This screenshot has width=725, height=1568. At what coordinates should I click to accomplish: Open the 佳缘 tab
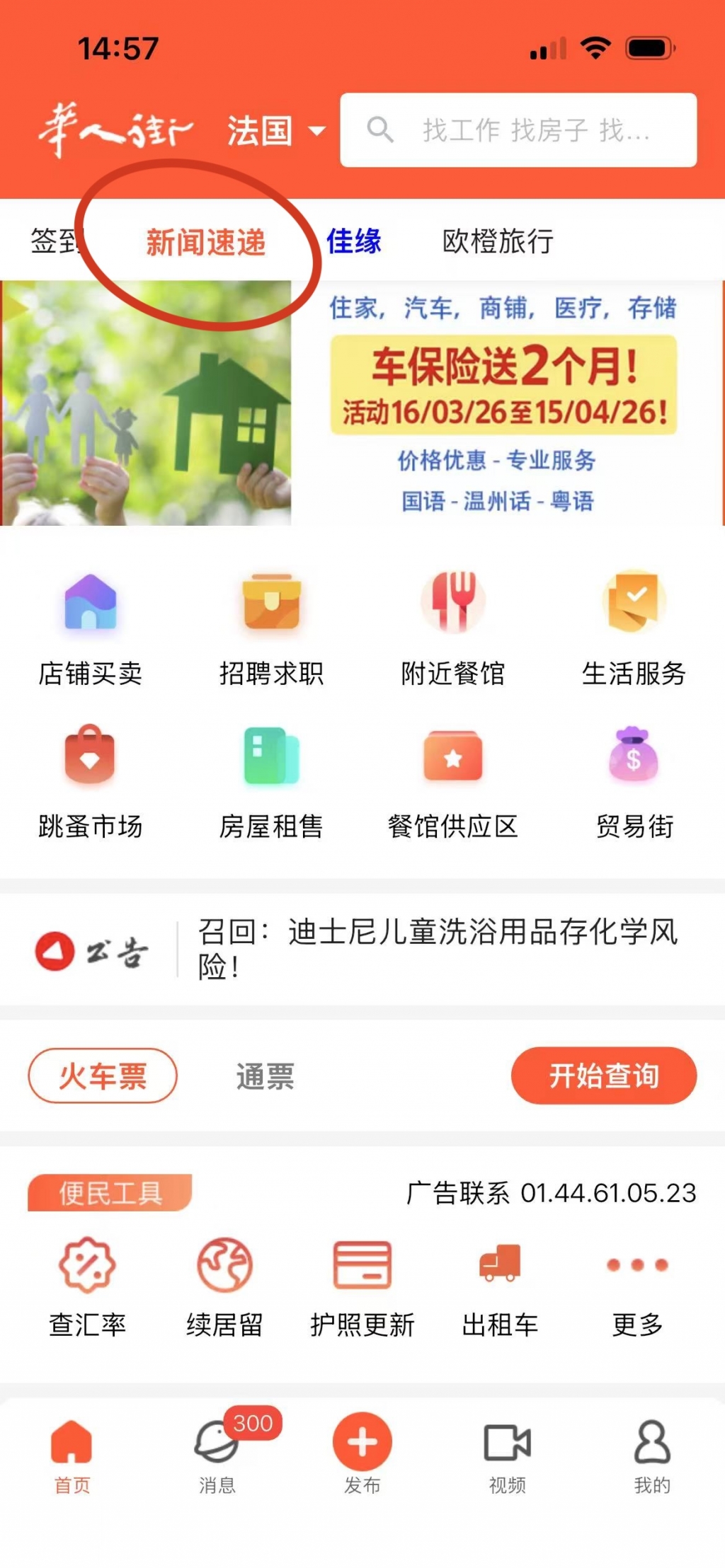(353, 241)
